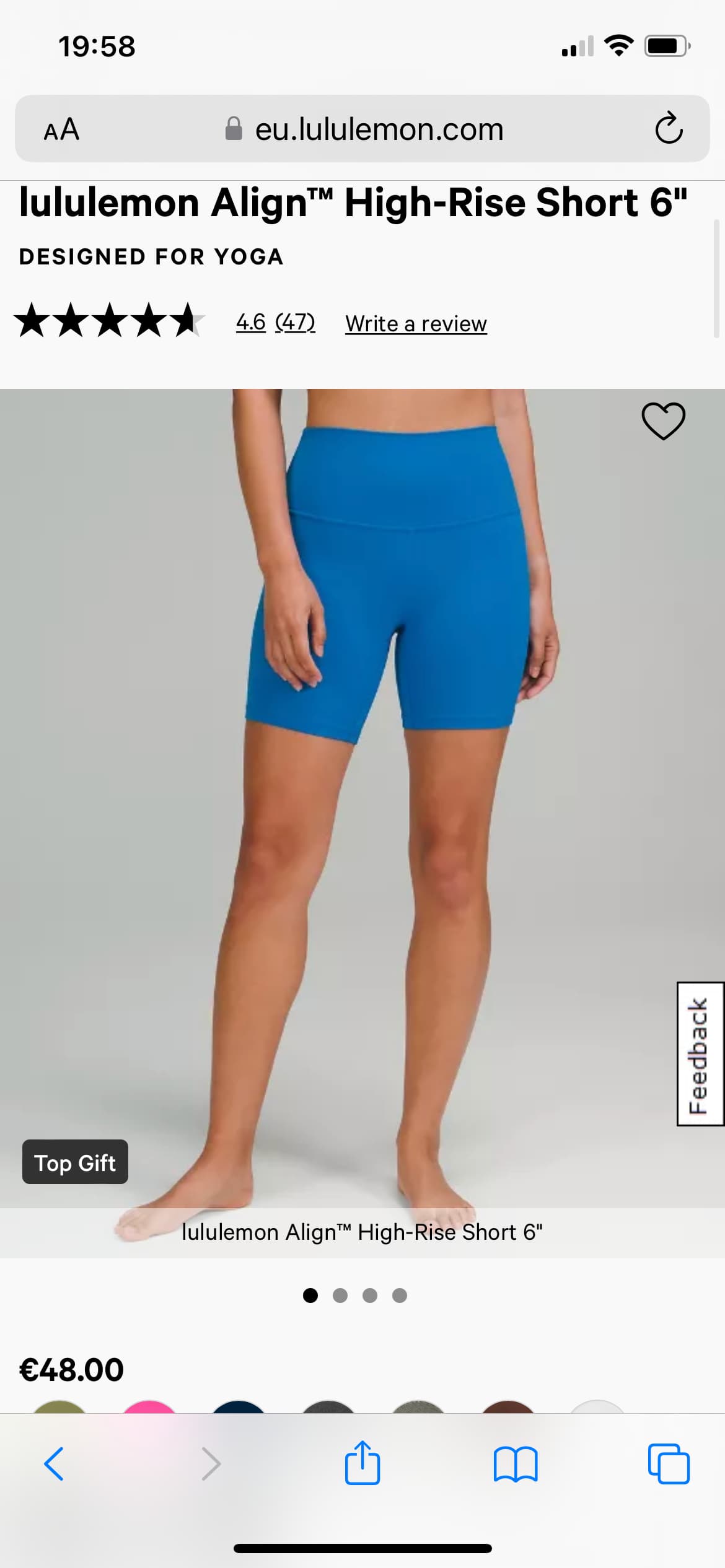725x1568 pixels.
Task: Open Safari bookmarks
Action: click(516, 1465)
